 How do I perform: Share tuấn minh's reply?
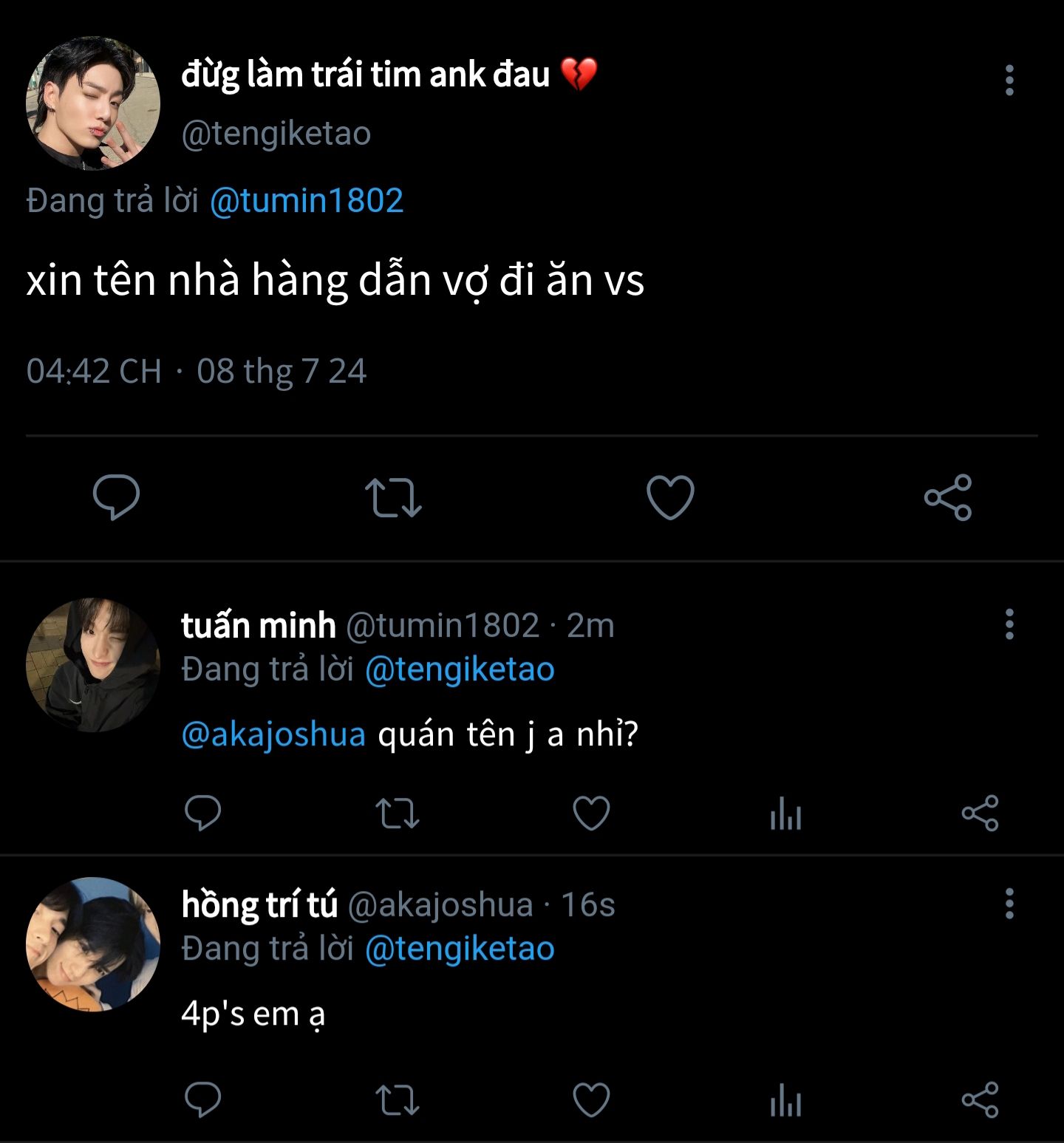[980, 813]
